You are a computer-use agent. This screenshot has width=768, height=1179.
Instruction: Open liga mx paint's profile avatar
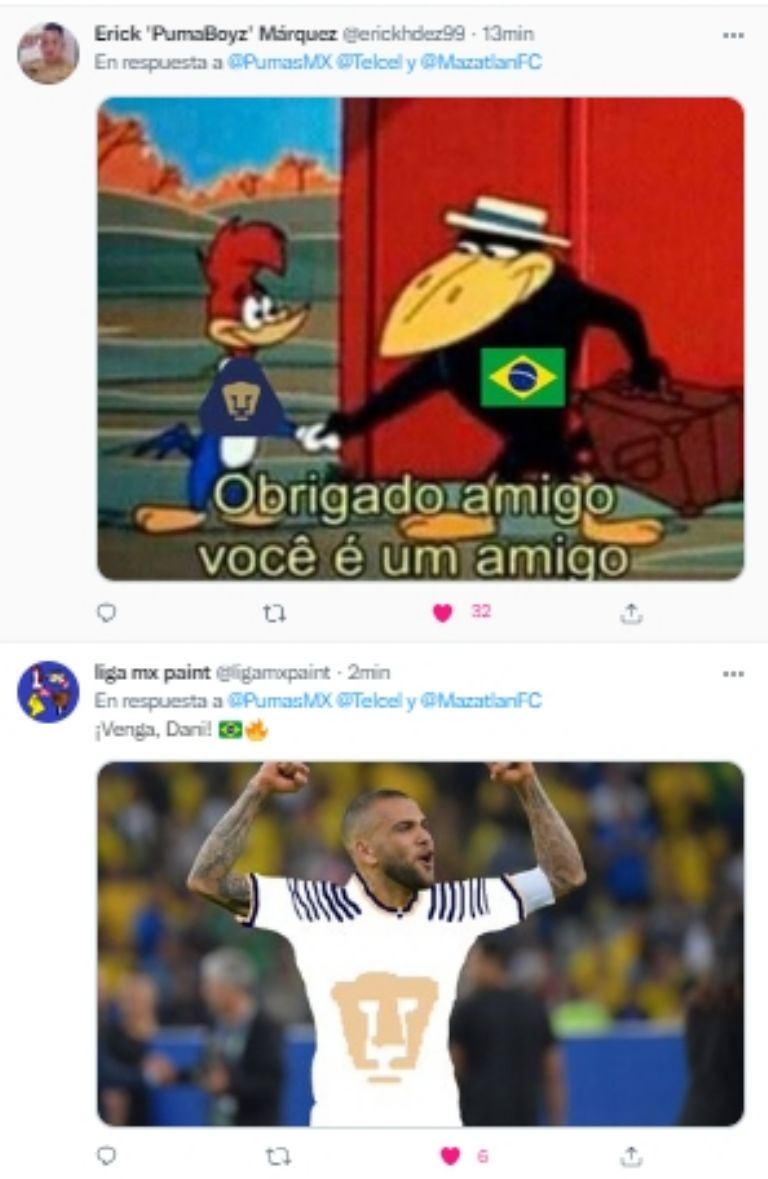(48, 692)
